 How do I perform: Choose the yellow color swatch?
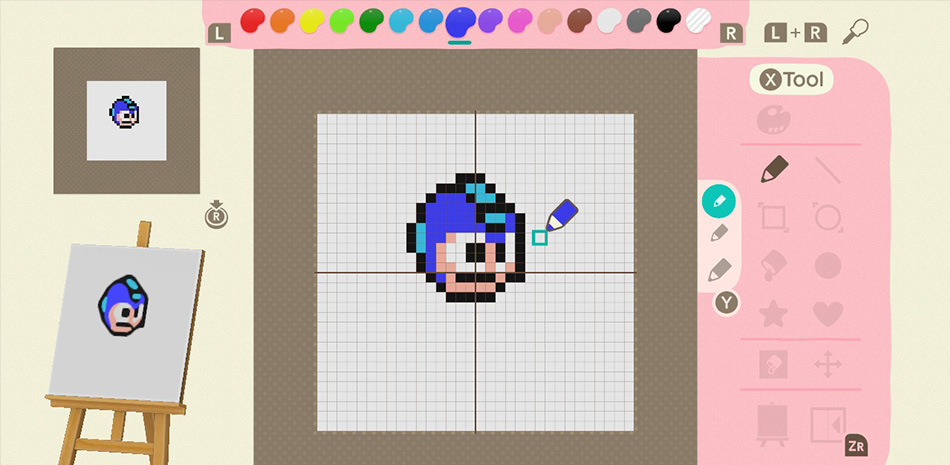point(312,20)
